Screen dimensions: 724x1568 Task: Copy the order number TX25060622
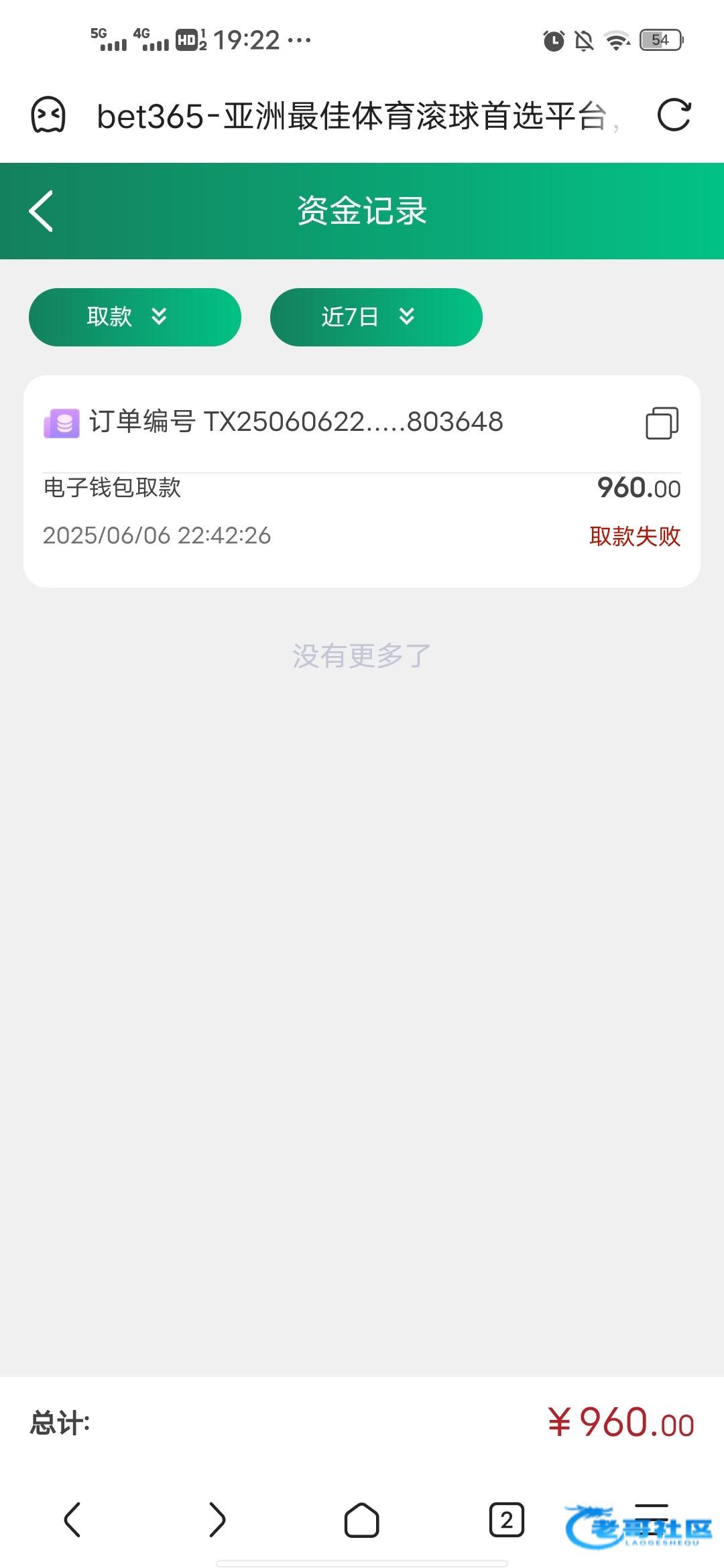(662, 423)
